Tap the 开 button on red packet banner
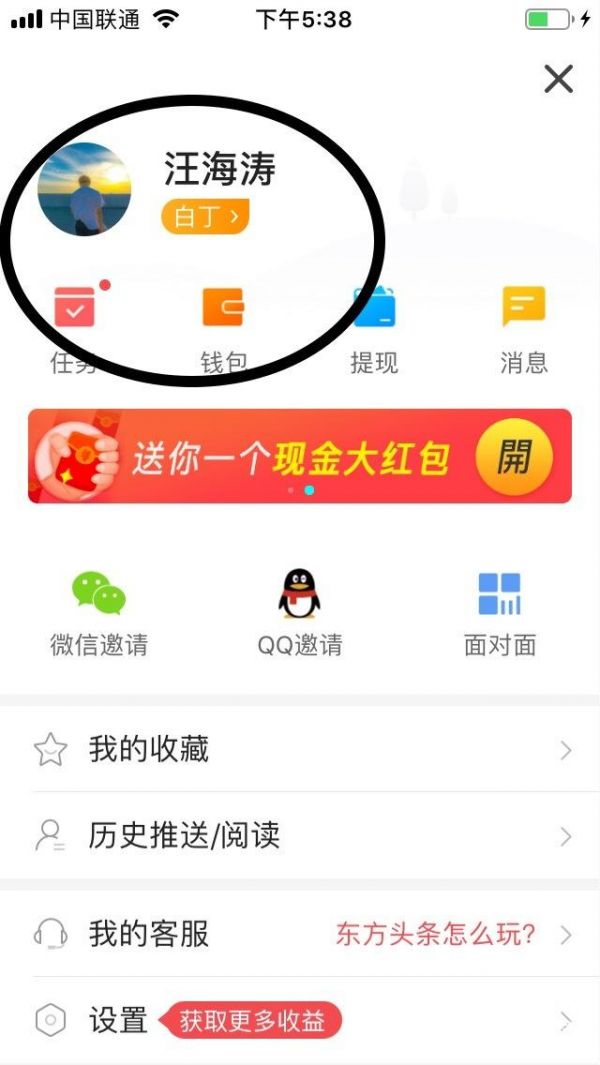The image size is (600, 1065). tap(514, 458)
